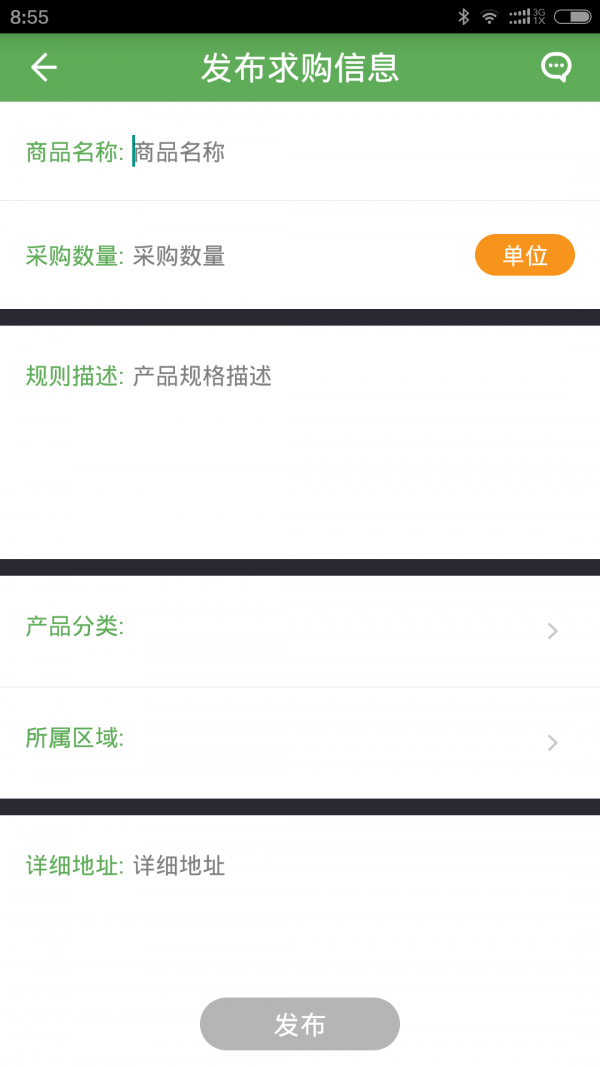
Task: Open the 所属区域 region selector
Action: click(300, 741)
